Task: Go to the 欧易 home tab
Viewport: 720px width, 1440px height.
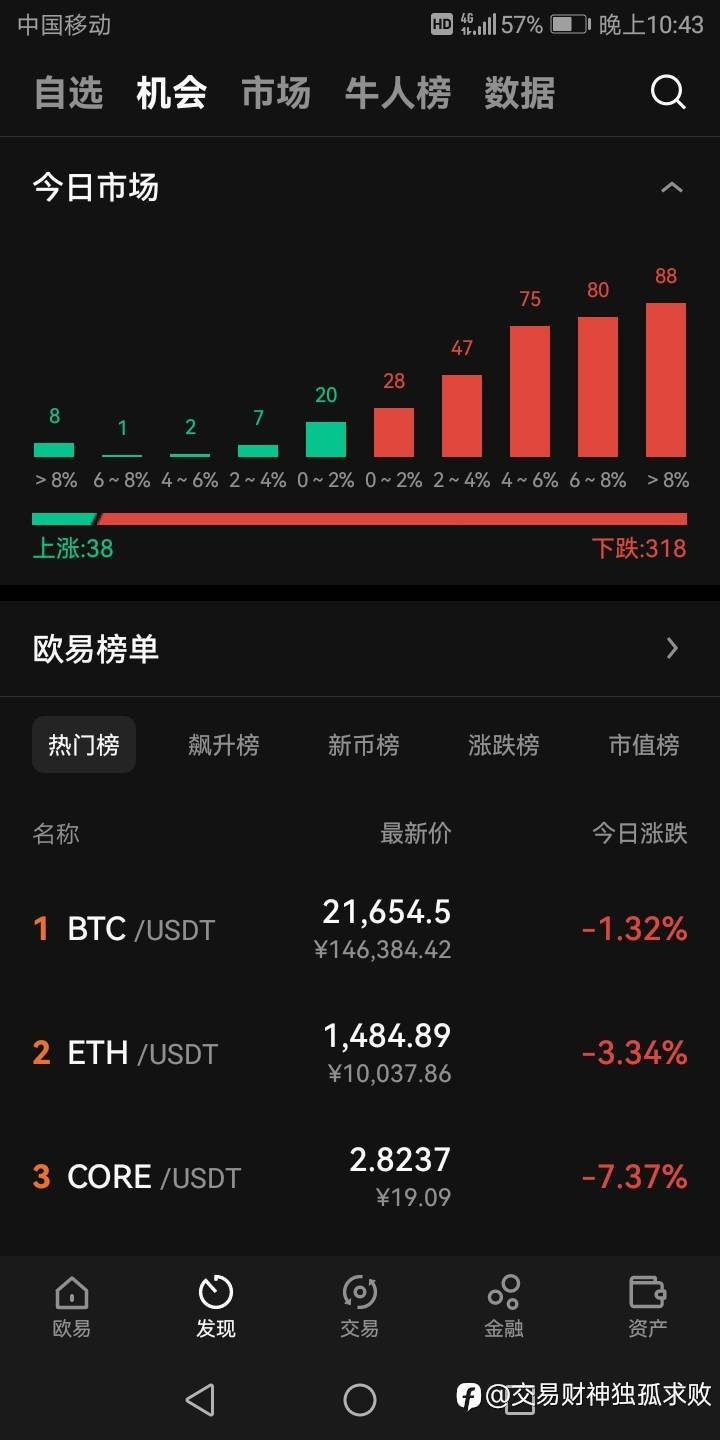Action: pyautogui.click(x=72, y=1307)
